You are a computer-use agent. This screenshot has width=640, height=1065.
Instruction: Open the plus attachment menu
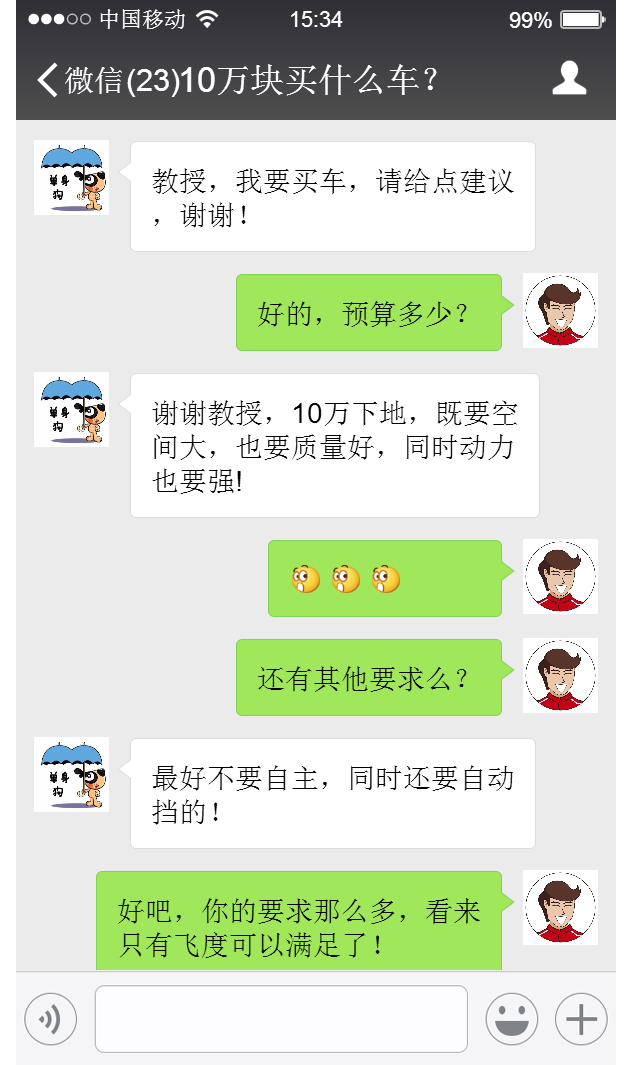(x=581, y=1019)
